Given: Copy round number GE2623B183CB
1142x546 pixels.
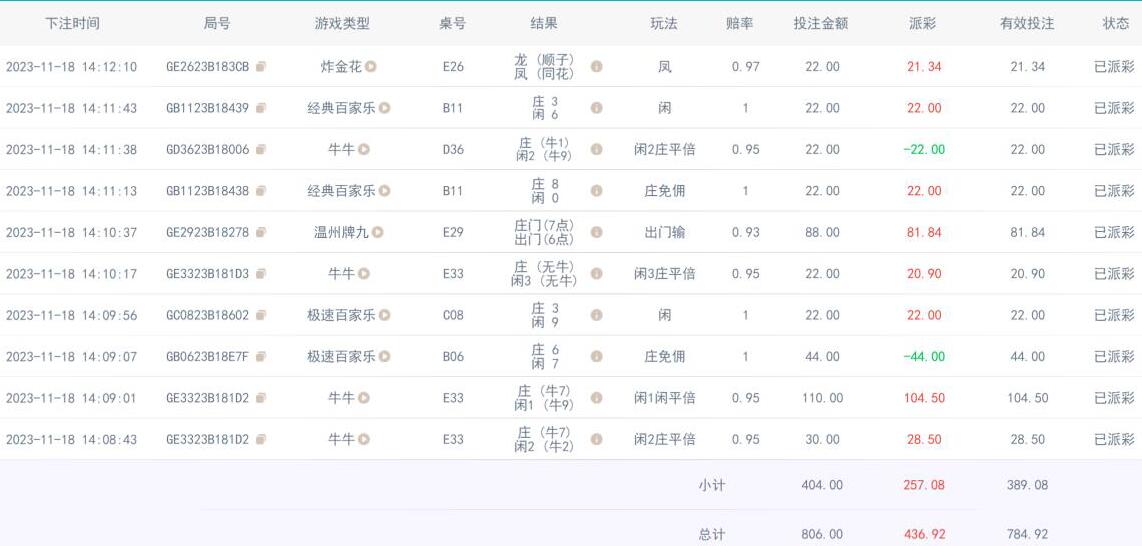Looking at the screenshot, I should click(x=261, y=67).
